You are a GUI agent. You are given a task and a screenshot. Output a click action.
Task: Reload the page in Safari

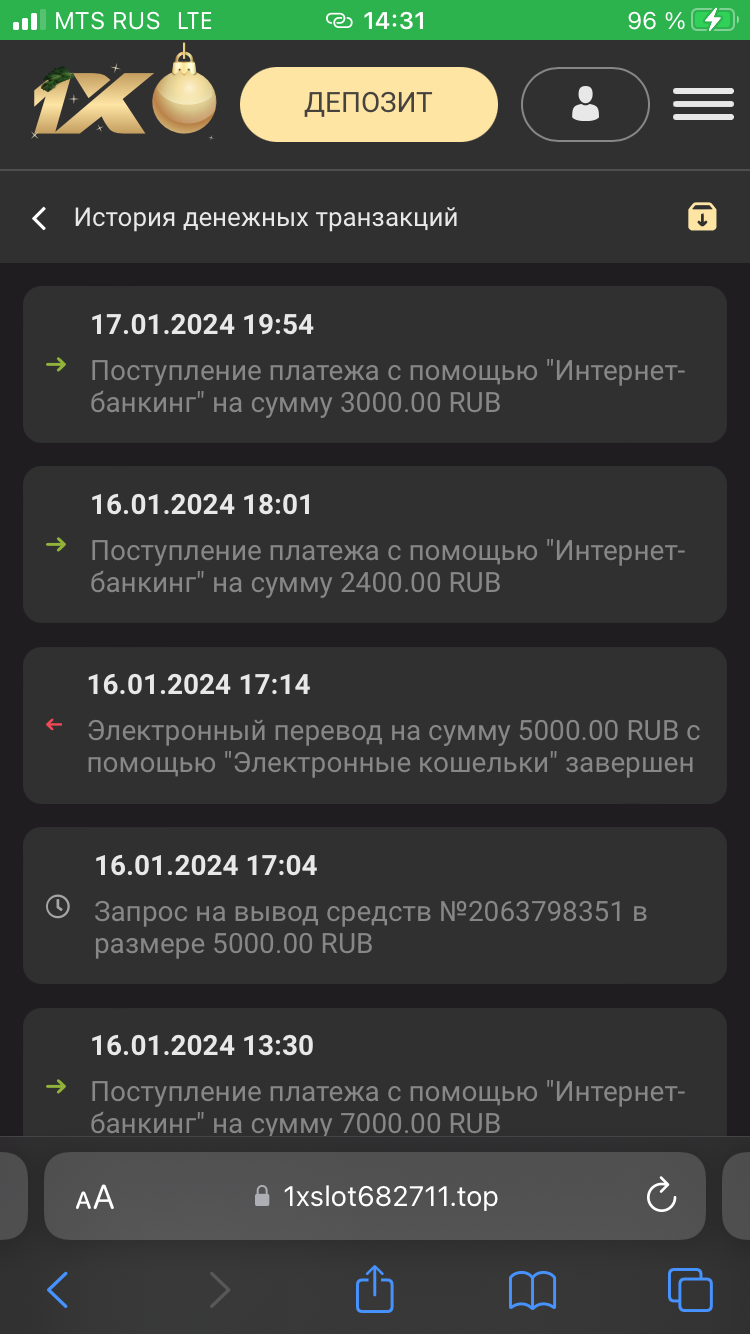(661, 1196)
